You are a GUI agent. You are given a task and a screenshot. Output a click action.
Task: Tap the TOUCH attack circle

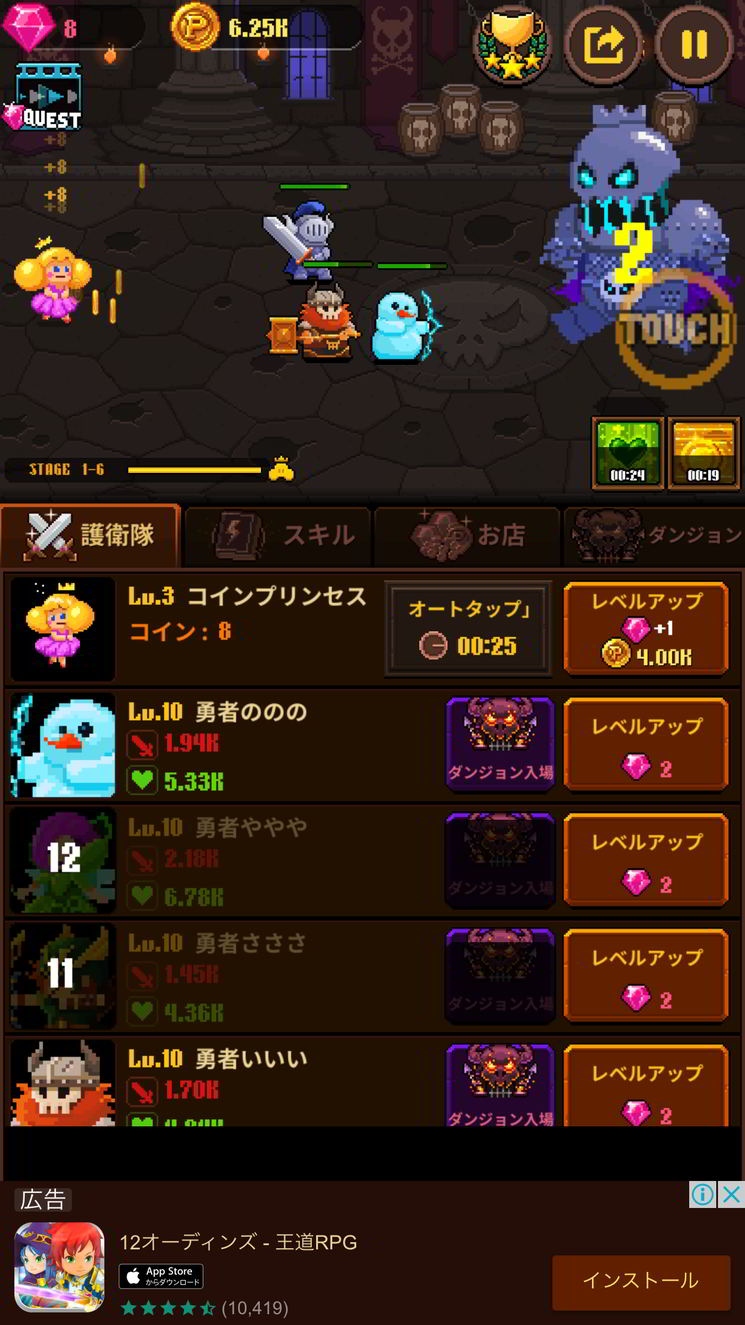pyautogui.click(x=676, y=328)
